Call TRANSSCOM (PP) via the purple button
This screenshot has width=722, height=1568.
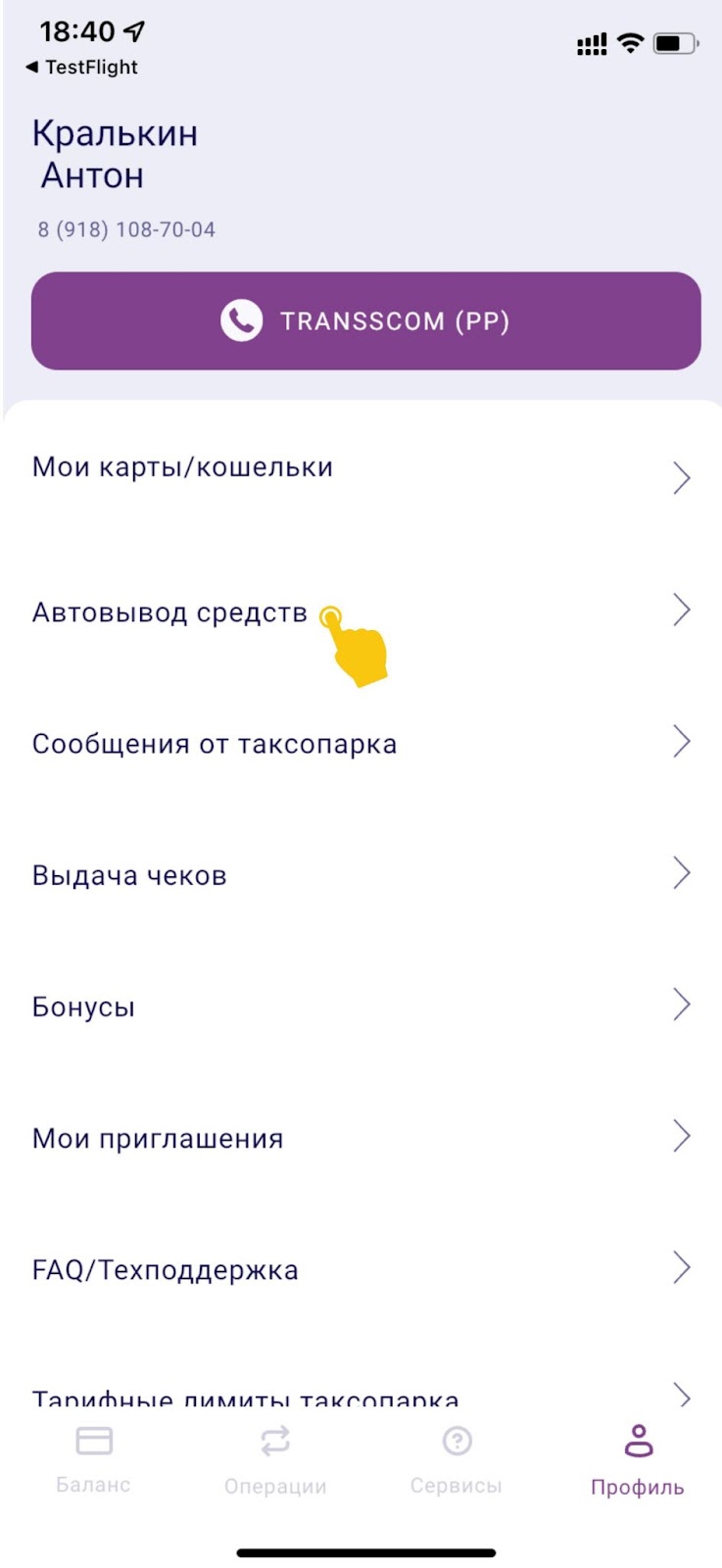point(365,320)
